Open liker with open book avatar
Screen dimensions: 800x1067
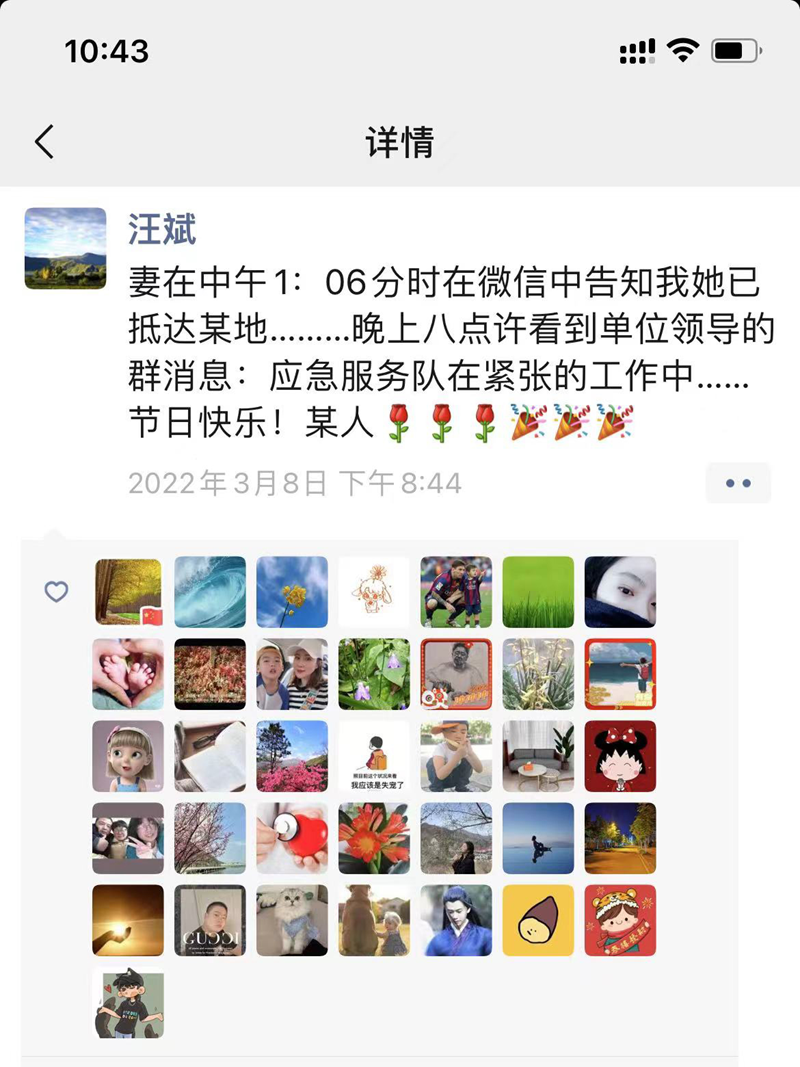tap(210, 755)
